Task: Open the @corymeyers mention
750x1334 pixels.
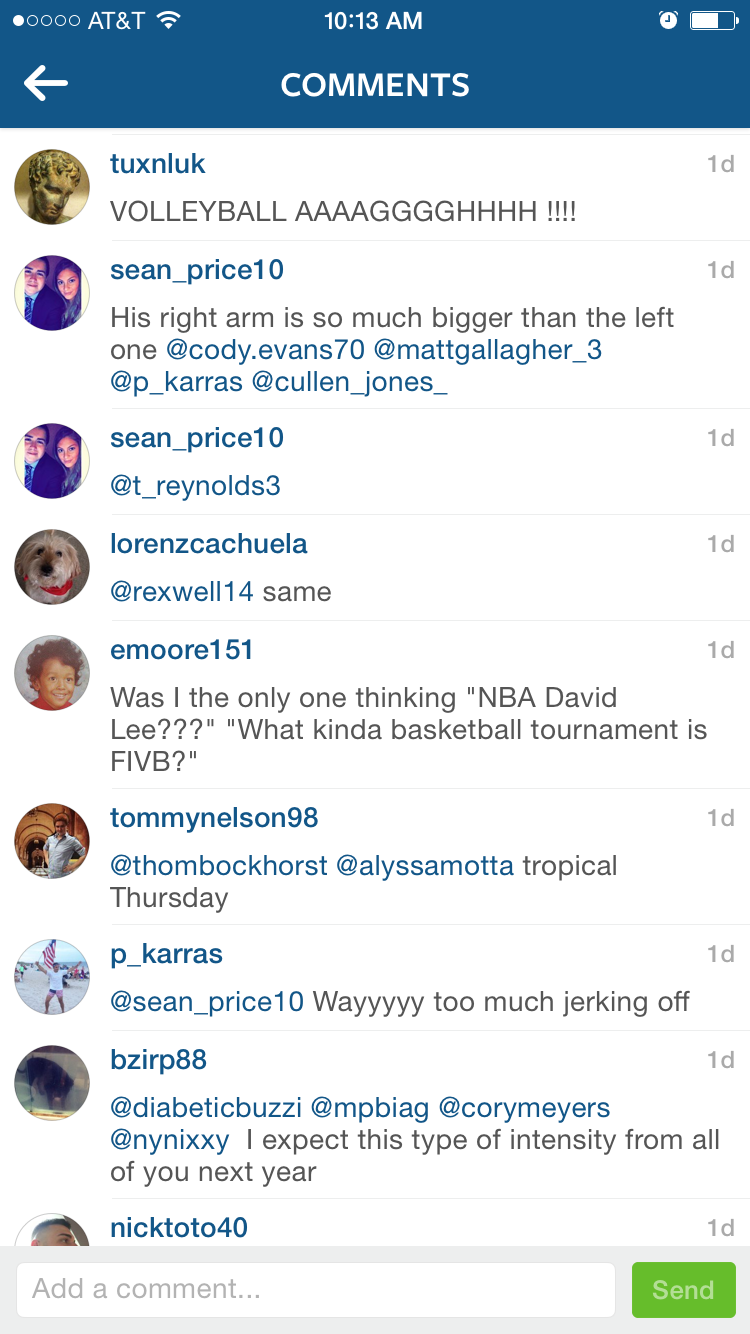Action: (524, 1108)
